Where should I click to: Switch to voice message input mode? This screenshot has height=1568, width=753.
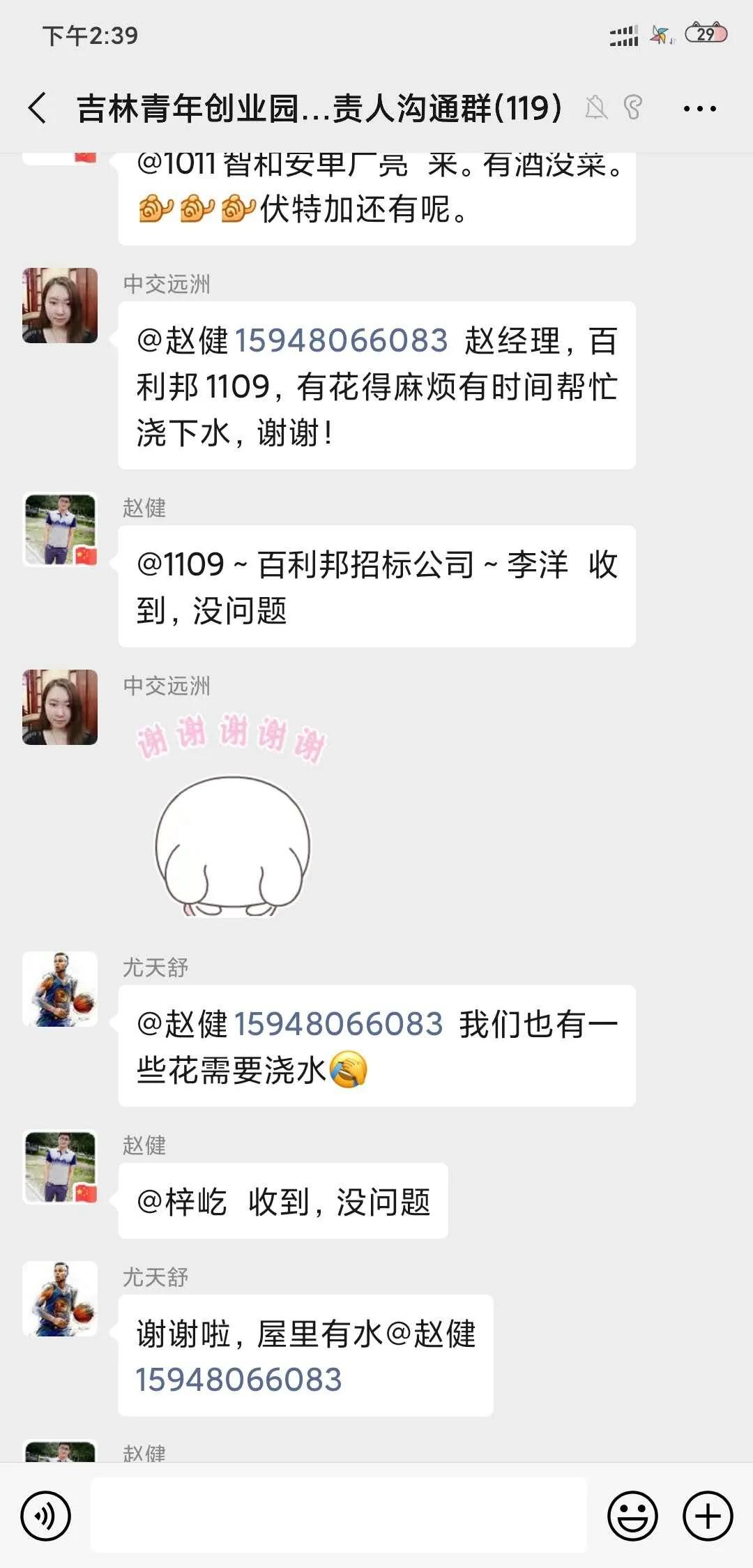[x=46, y=1514]
